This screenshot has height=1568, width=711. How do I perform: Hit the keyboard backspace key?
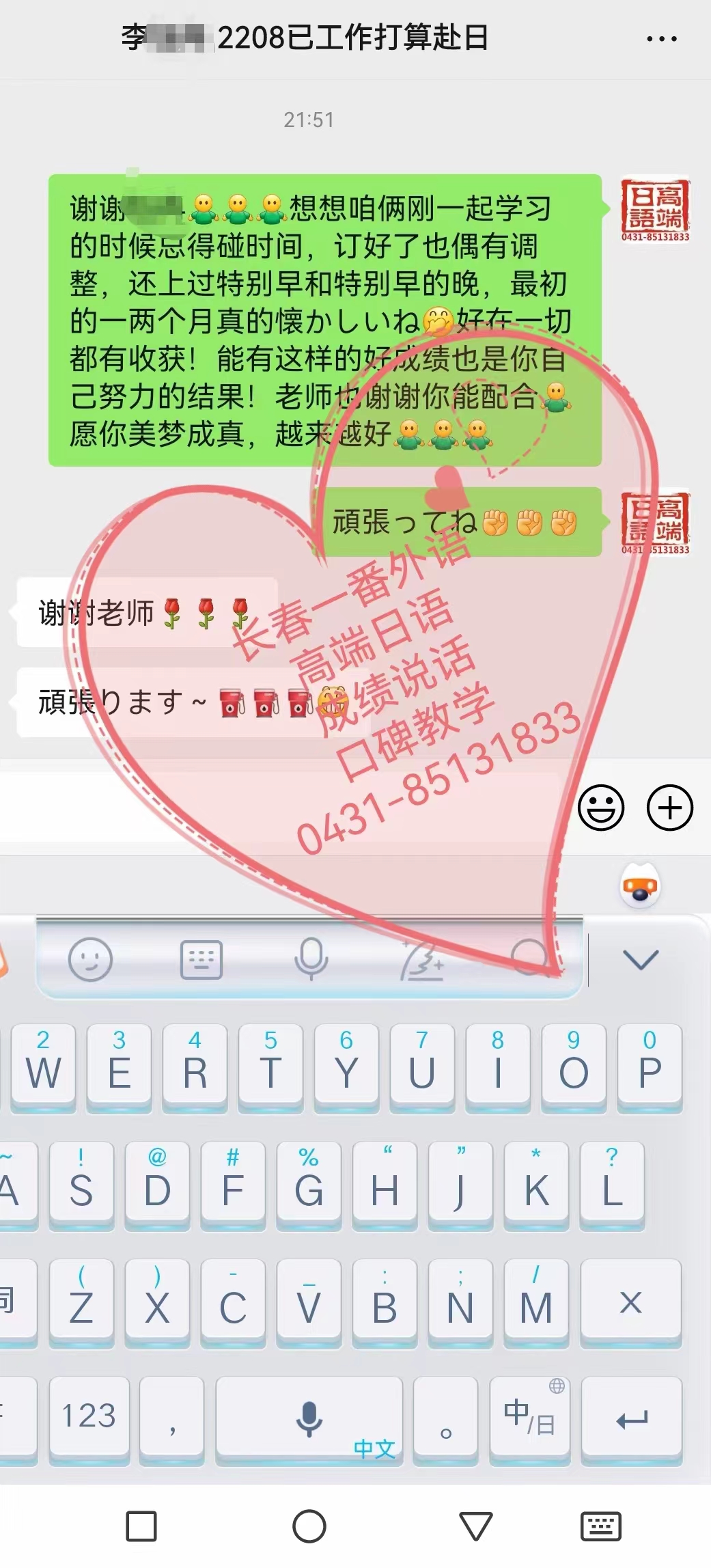pos(630,1303)
